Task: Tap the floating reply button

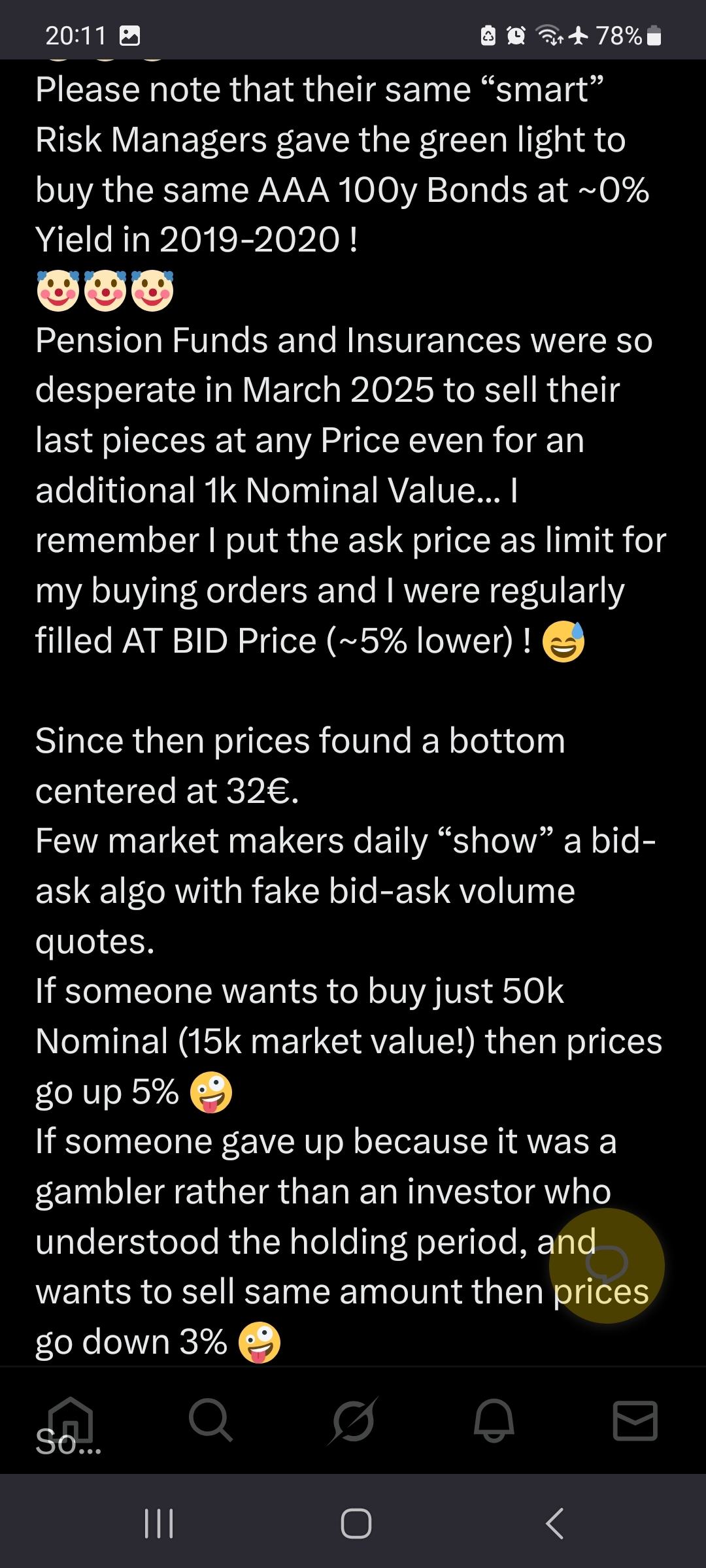Action: click(607, 1266)
